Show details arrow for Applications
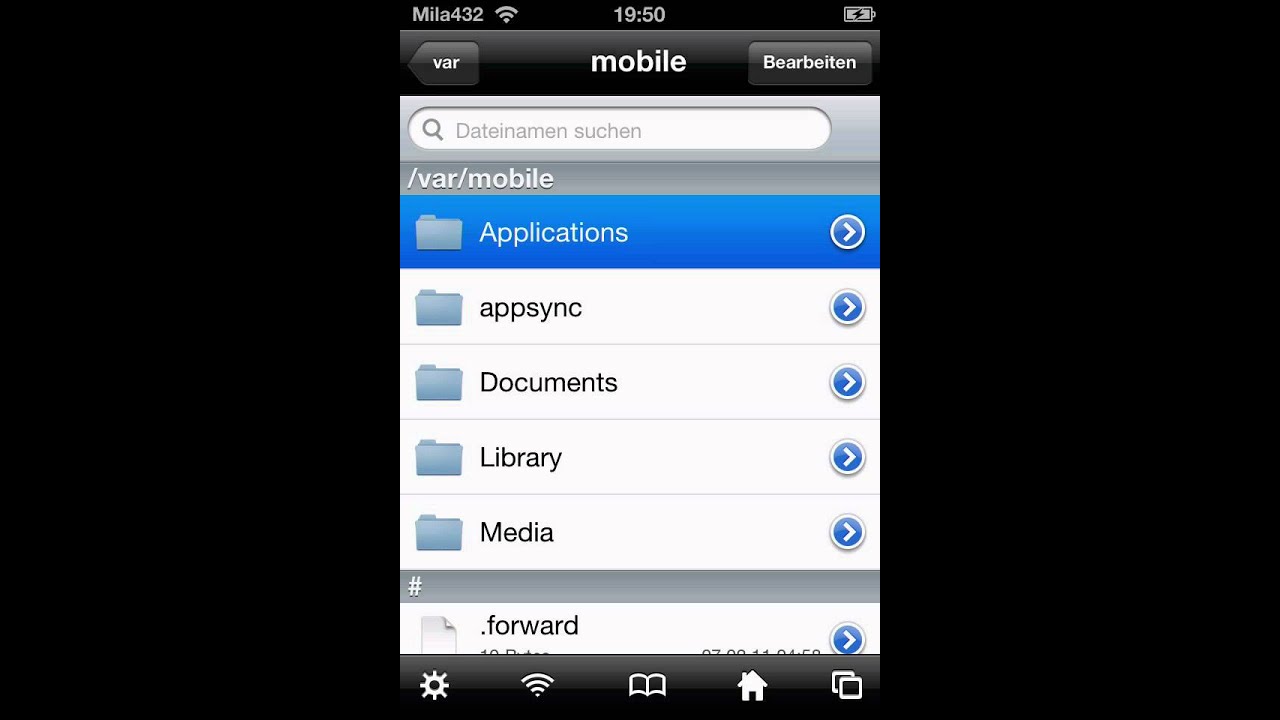 [847, 232]
